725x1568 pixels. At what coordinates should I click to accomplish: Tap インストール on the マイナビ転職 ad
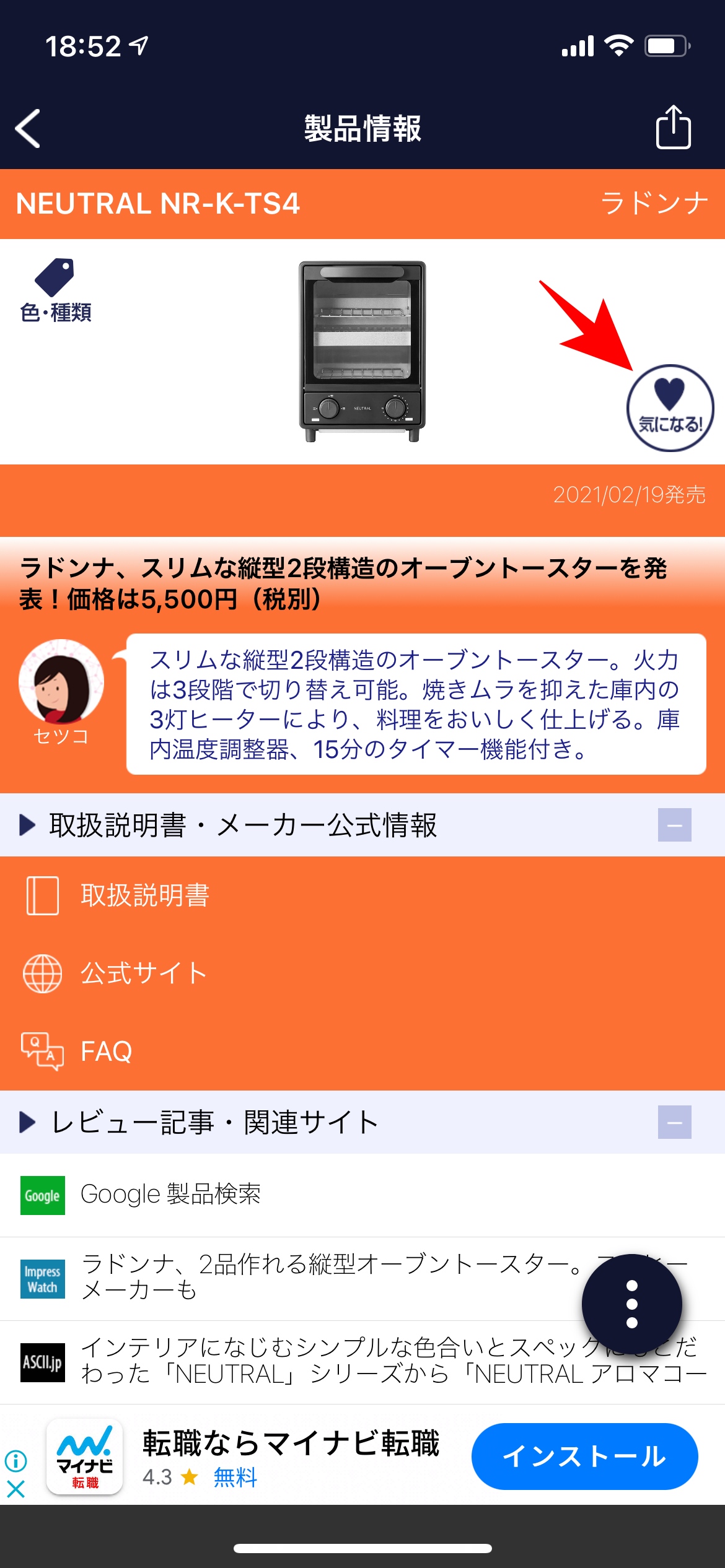click(584, 1456)
